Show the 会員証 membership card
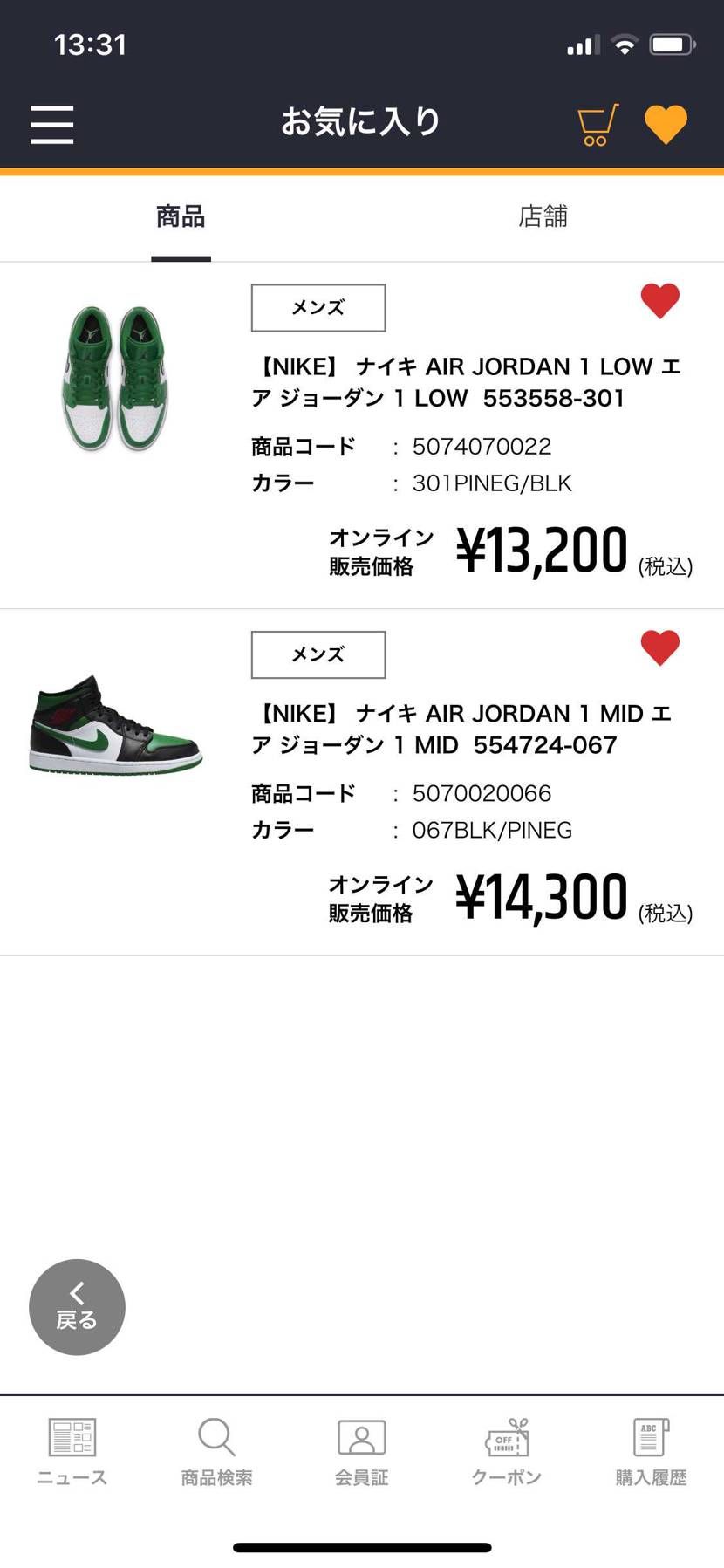Screen dimensions: 724x1568 [x=362, y=1452]
